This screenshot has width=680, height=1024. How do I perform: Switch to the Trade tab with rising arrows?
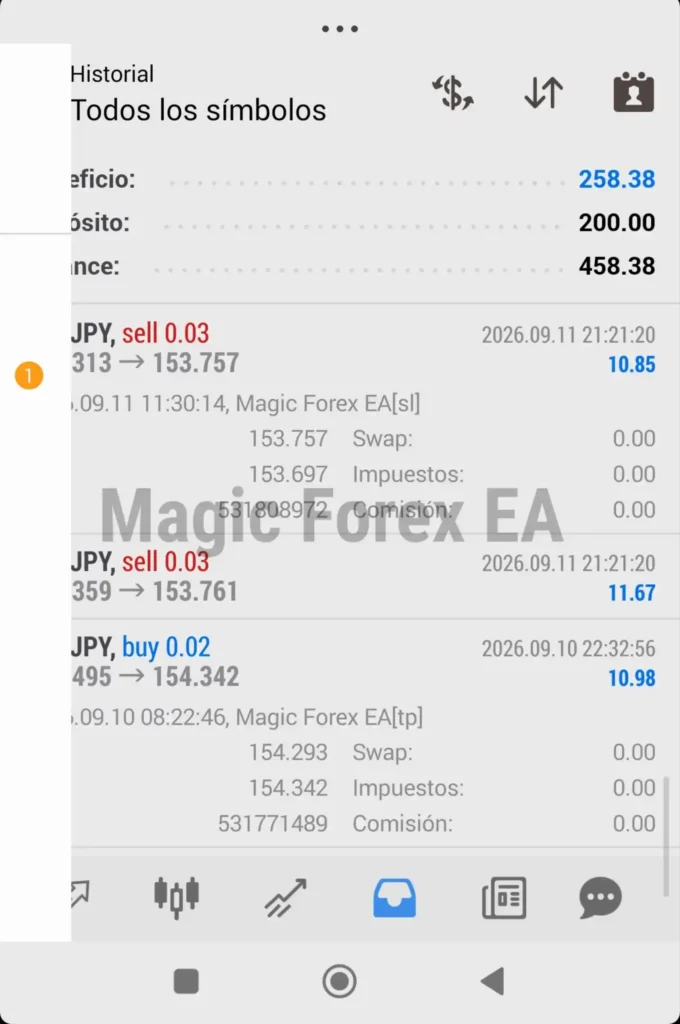(285, 897)
